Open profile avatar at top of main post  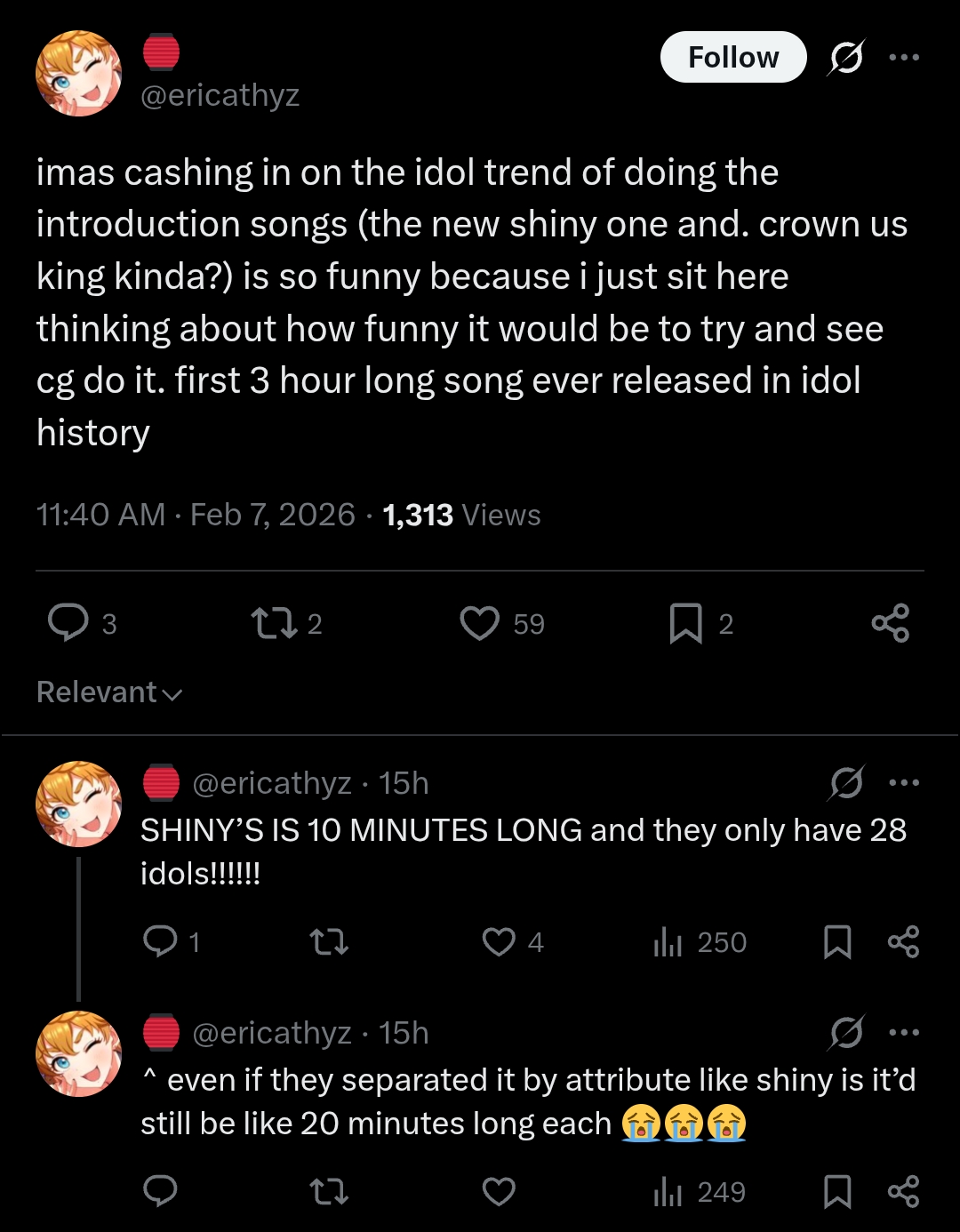(x=78, y=74)
